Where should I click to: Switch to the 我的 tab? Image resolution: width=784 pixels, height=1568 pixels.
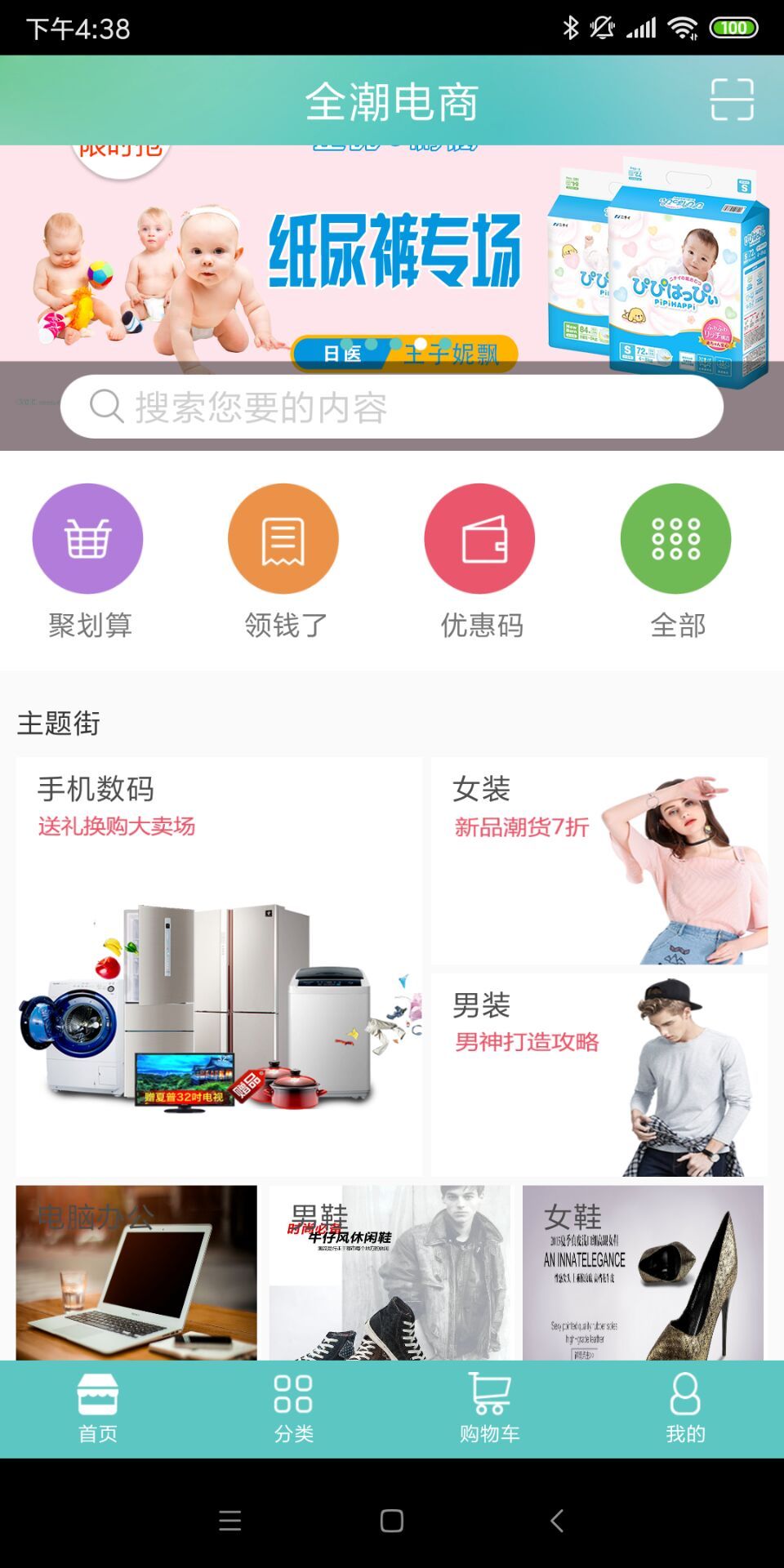click(x=685, y=1408)
